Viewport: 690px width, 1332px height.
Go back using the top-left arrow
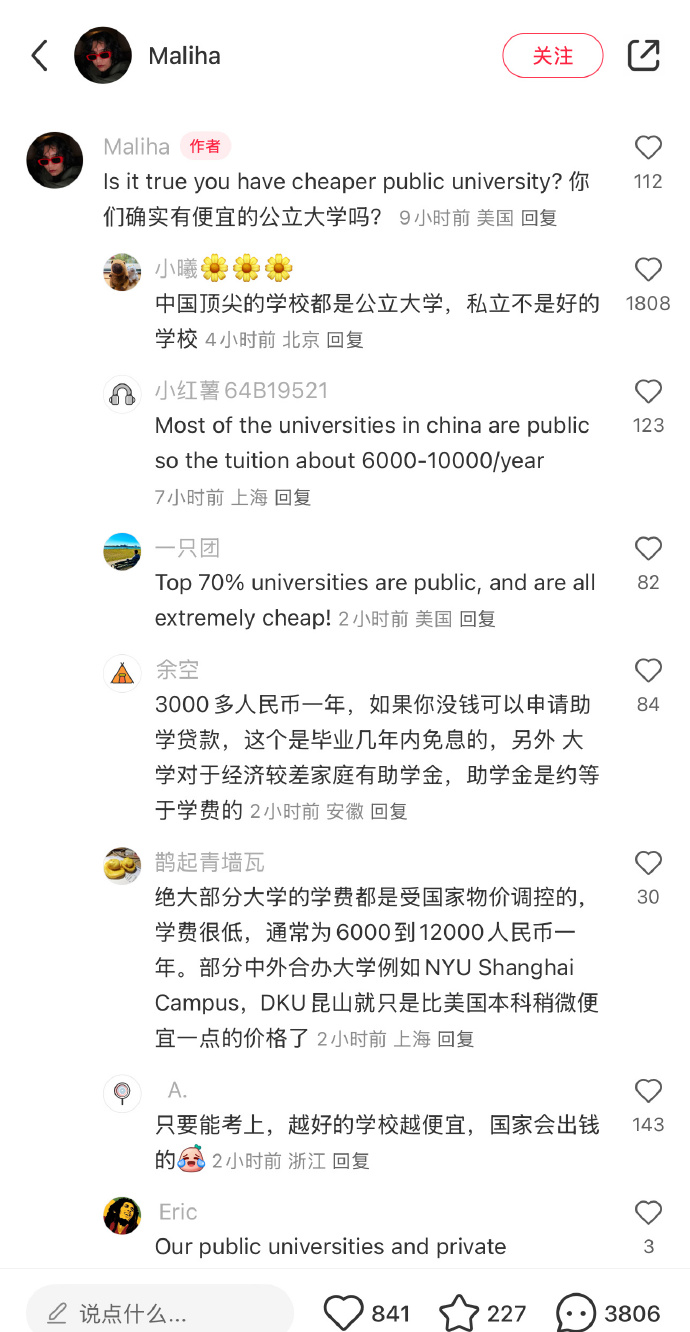[40, 56]
